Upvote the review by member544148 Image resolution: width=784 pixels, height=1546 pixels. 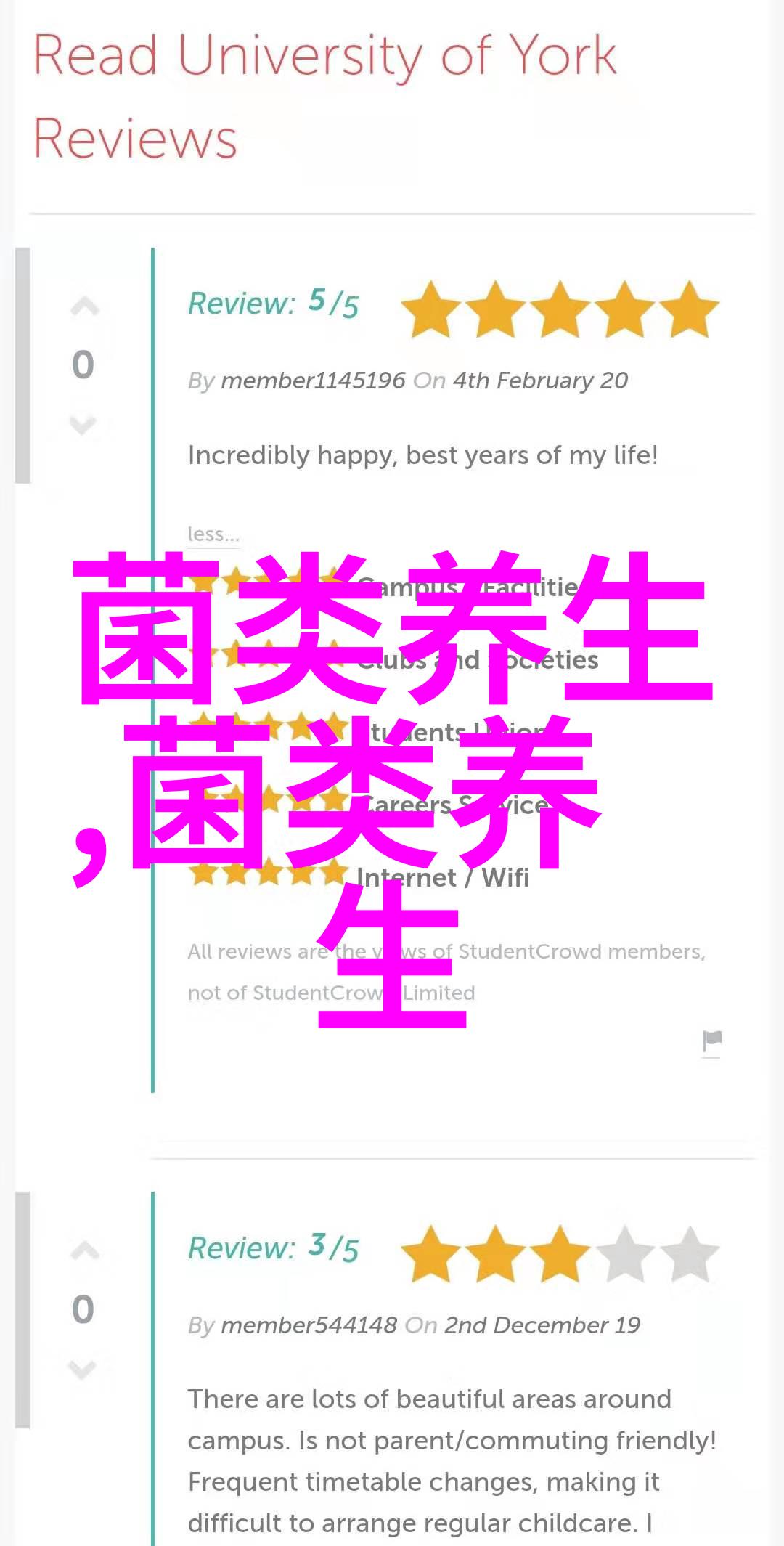click(x=84, y=1251)
